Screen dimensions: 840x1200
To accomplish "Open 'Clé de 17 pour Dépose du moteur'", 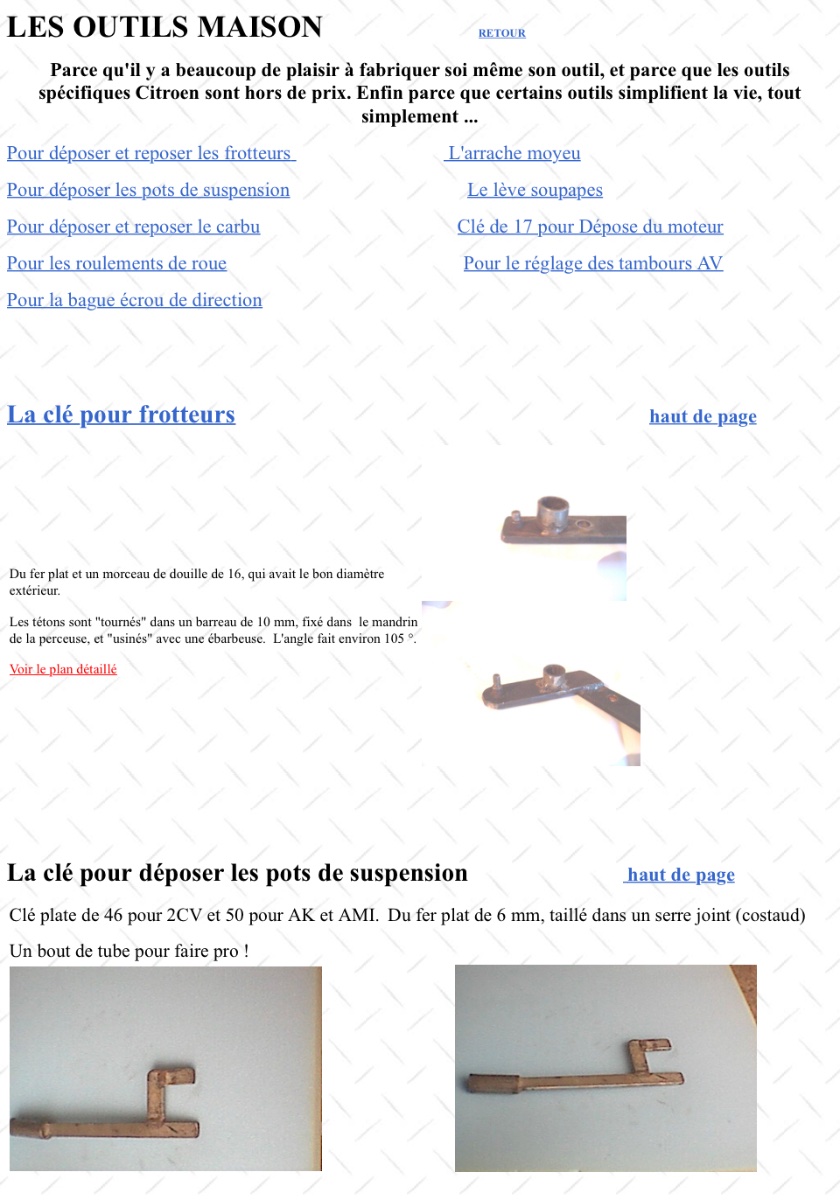I will [x=590, y=227].
